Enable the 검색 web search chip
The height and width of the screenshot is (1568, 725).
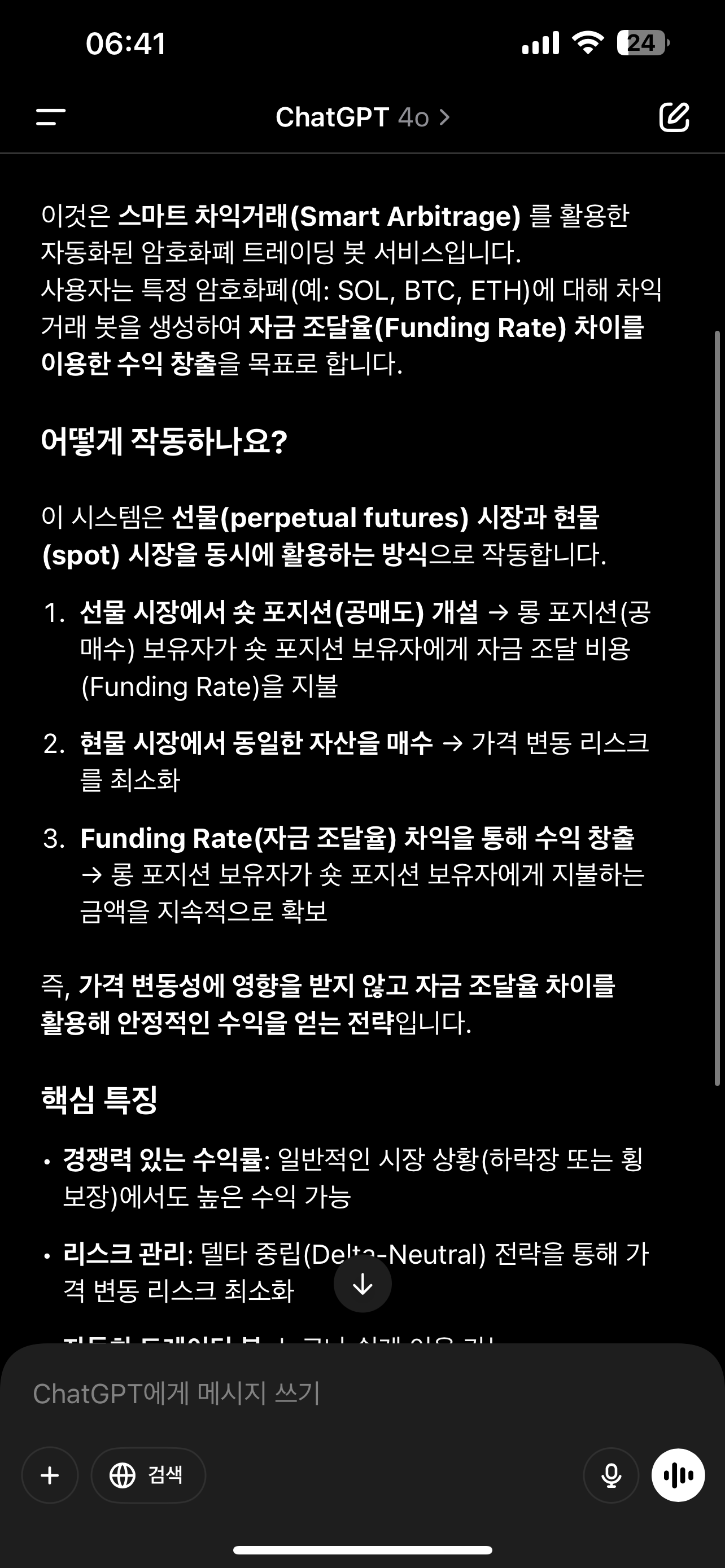click(148, 1475)
